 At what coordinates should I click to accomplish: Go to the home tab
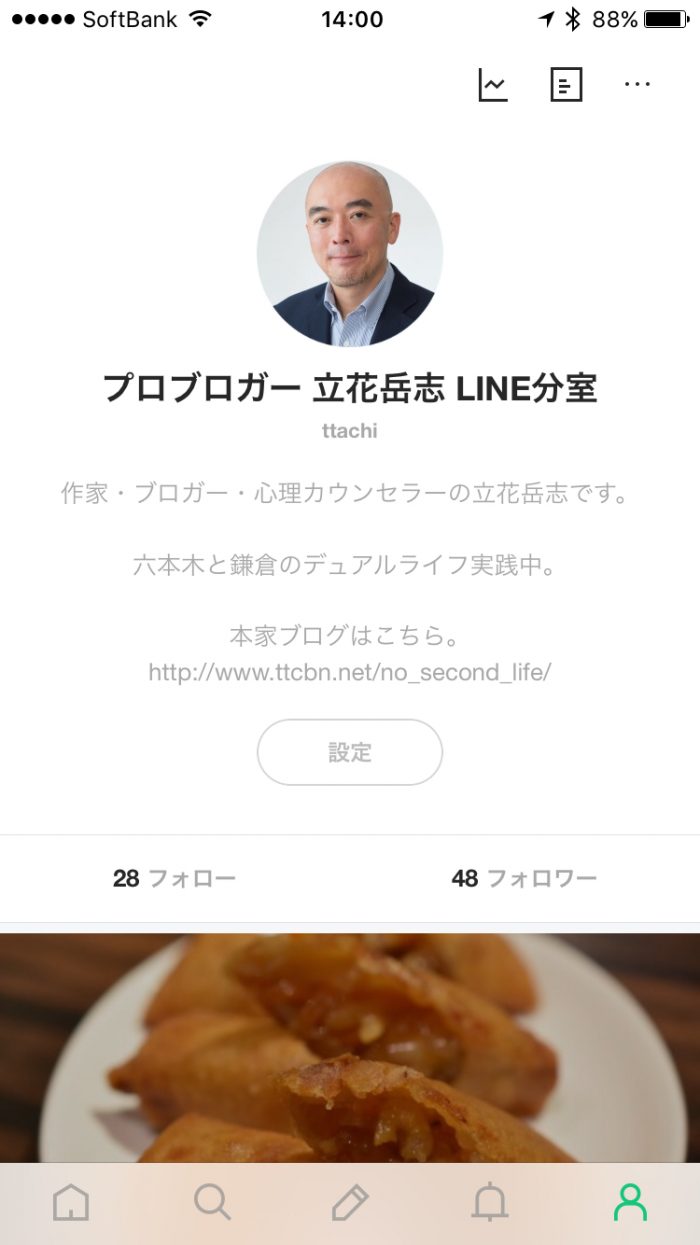coord(71,1203)
